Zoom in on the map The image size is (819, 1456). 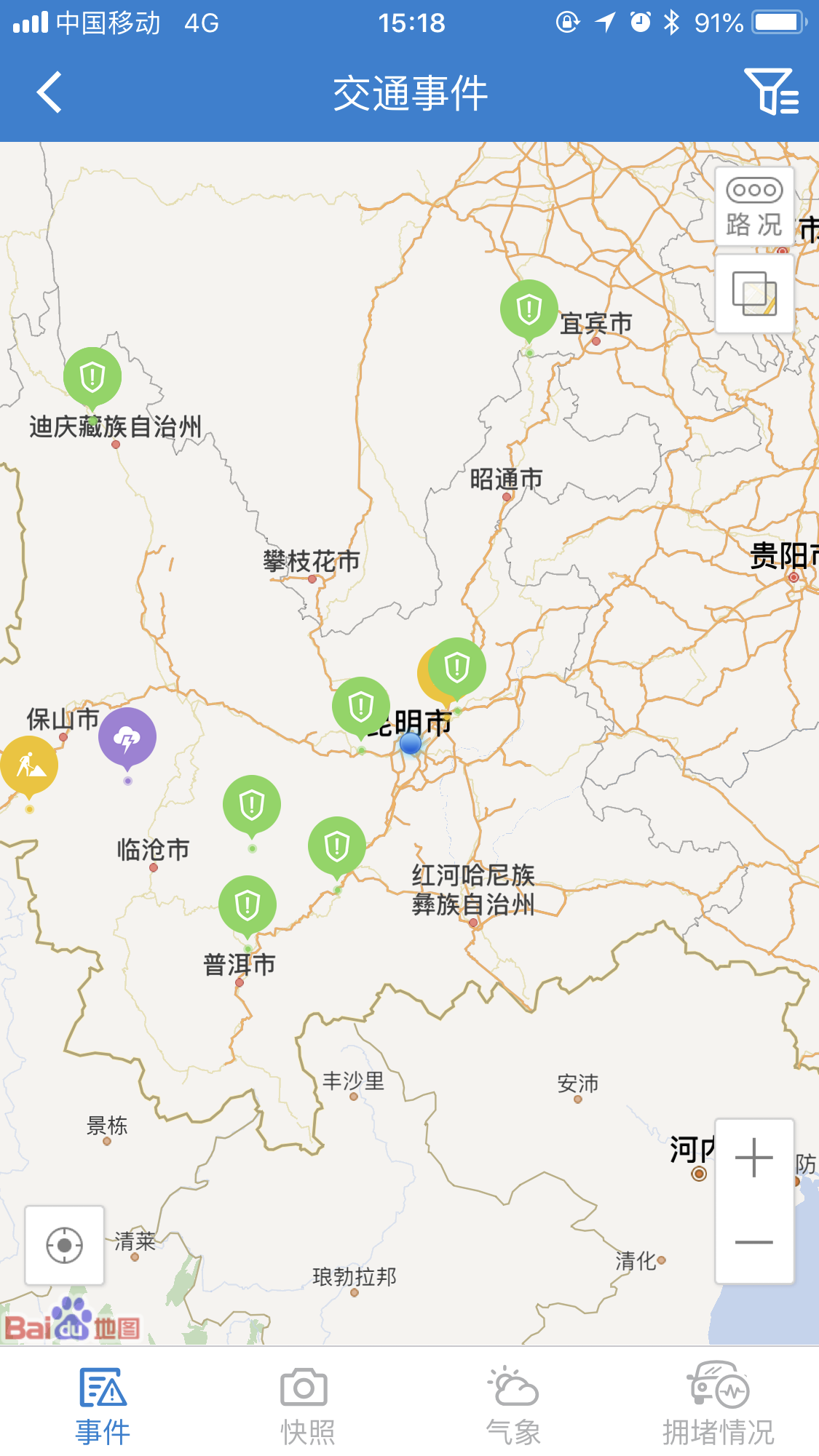754,1158
